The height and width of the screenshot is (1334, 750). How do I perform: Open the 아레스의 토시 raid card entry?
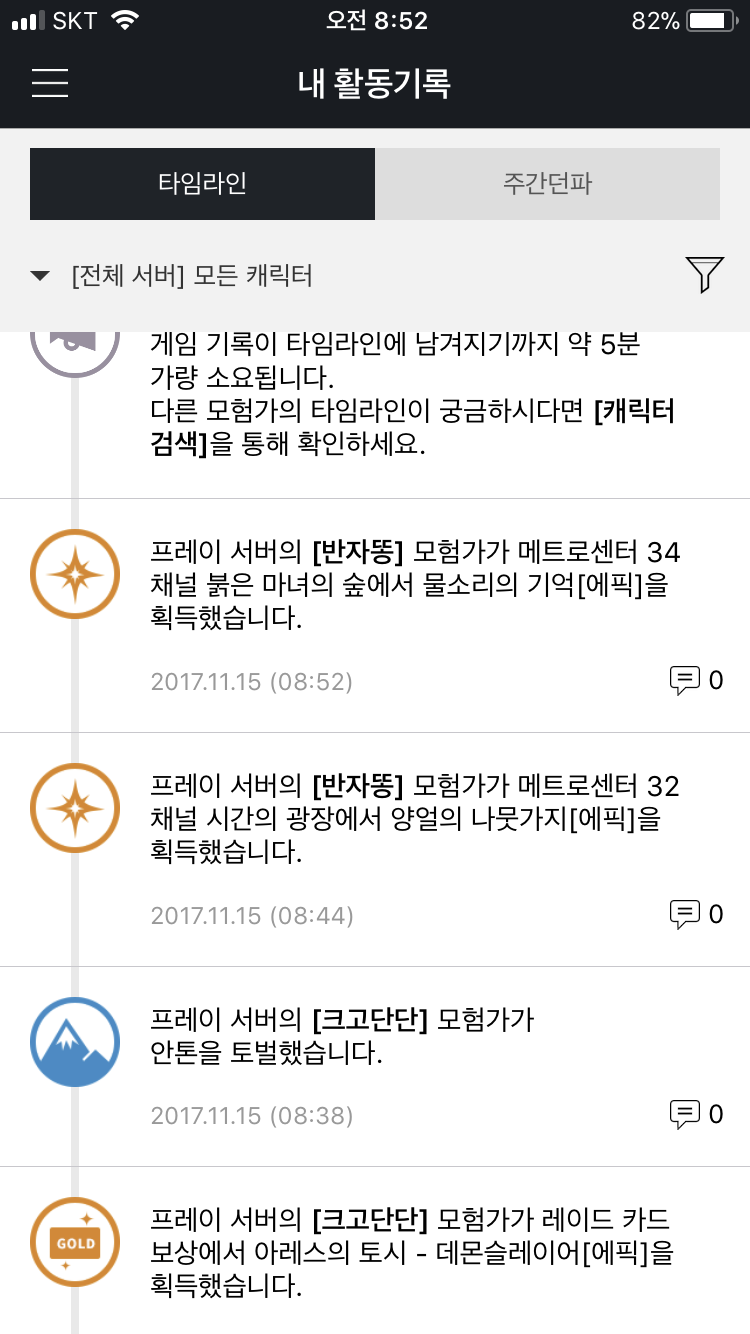tap(410, 1253)
